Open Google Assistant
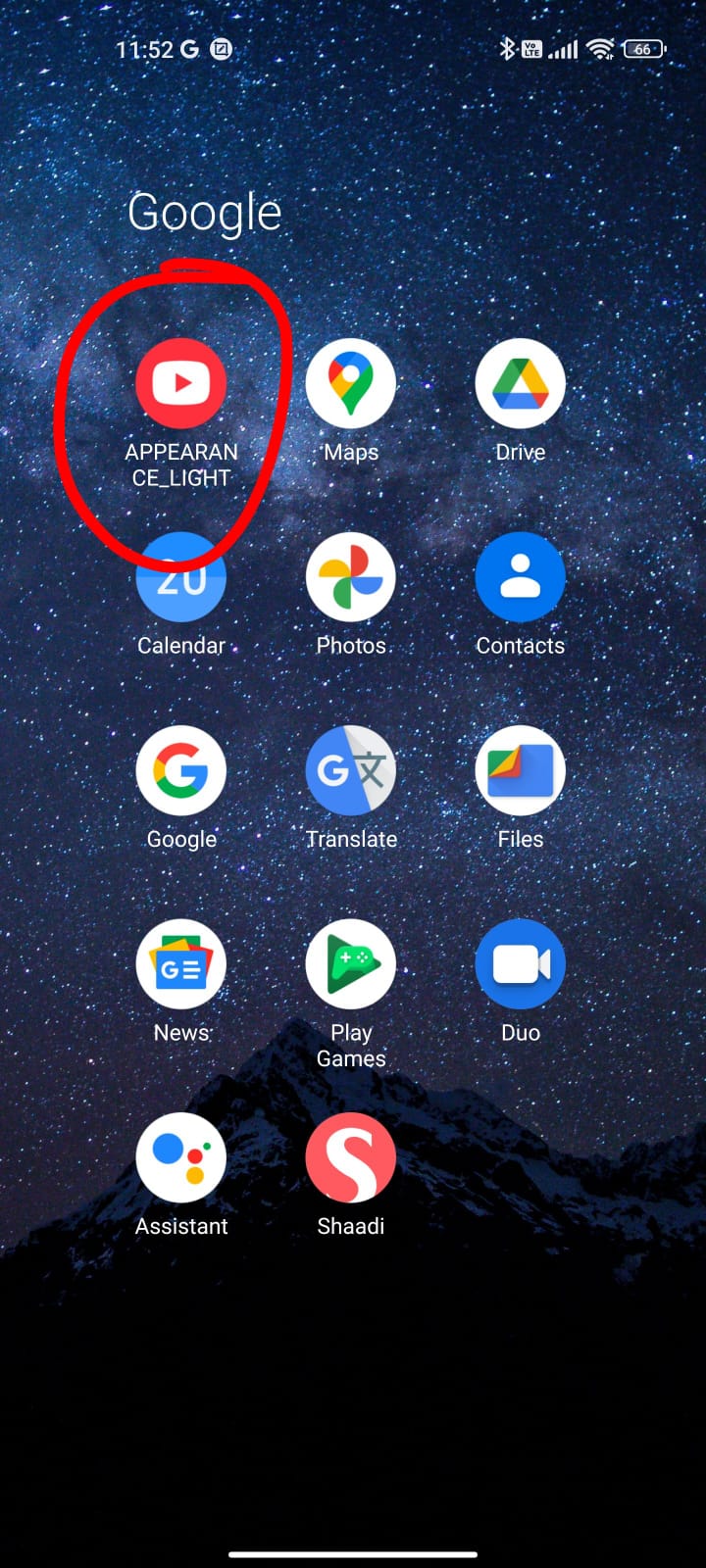The width and height of the screenshot is (706, 1568). [x=181, y=1157]
